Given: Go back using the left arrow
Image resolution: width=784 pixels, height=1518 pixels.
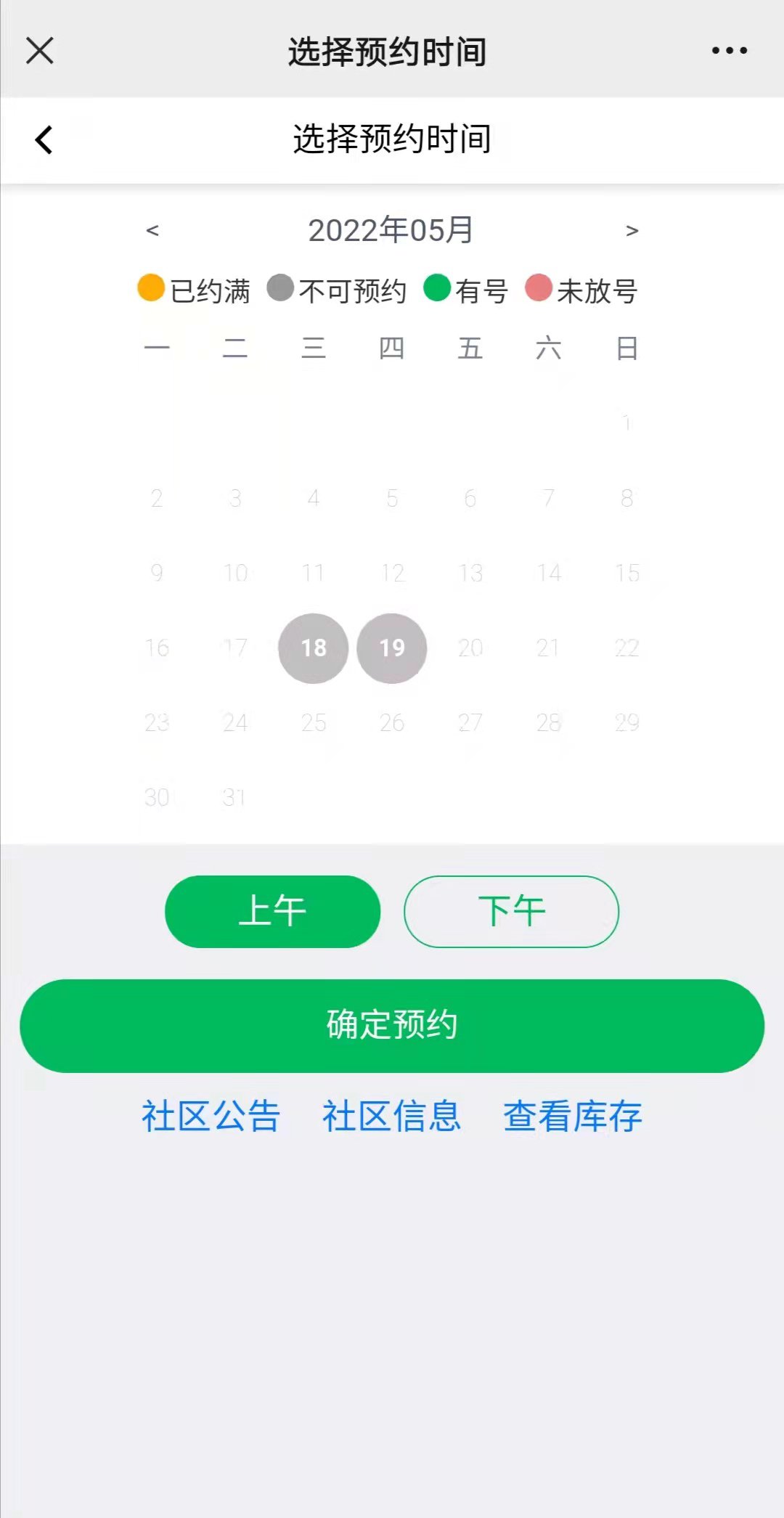Looking at the screenshot, I should pyautogui.click(x=44, y=140).
